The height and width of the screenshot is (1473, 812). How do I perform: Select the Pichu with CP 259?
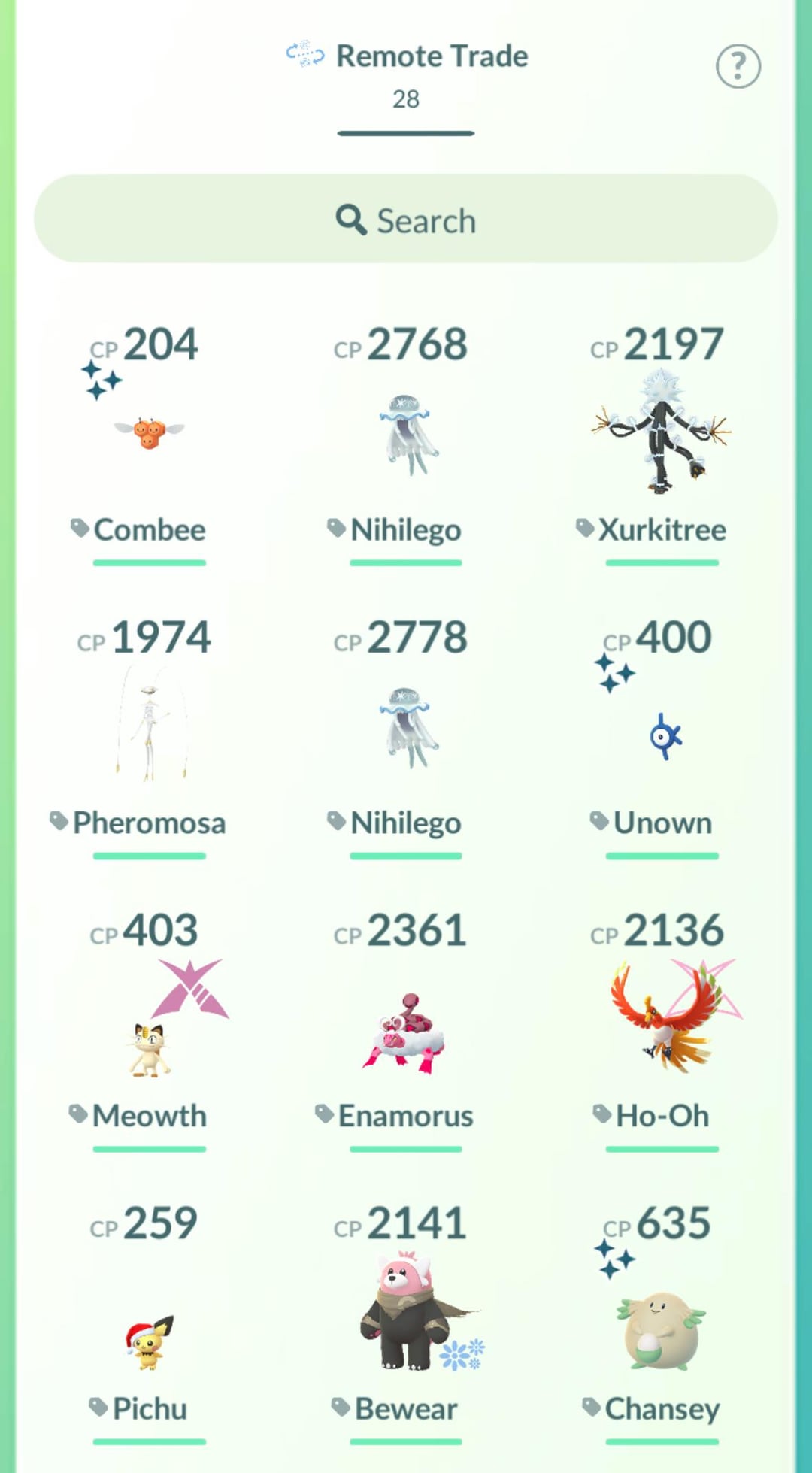(149, 1342)
